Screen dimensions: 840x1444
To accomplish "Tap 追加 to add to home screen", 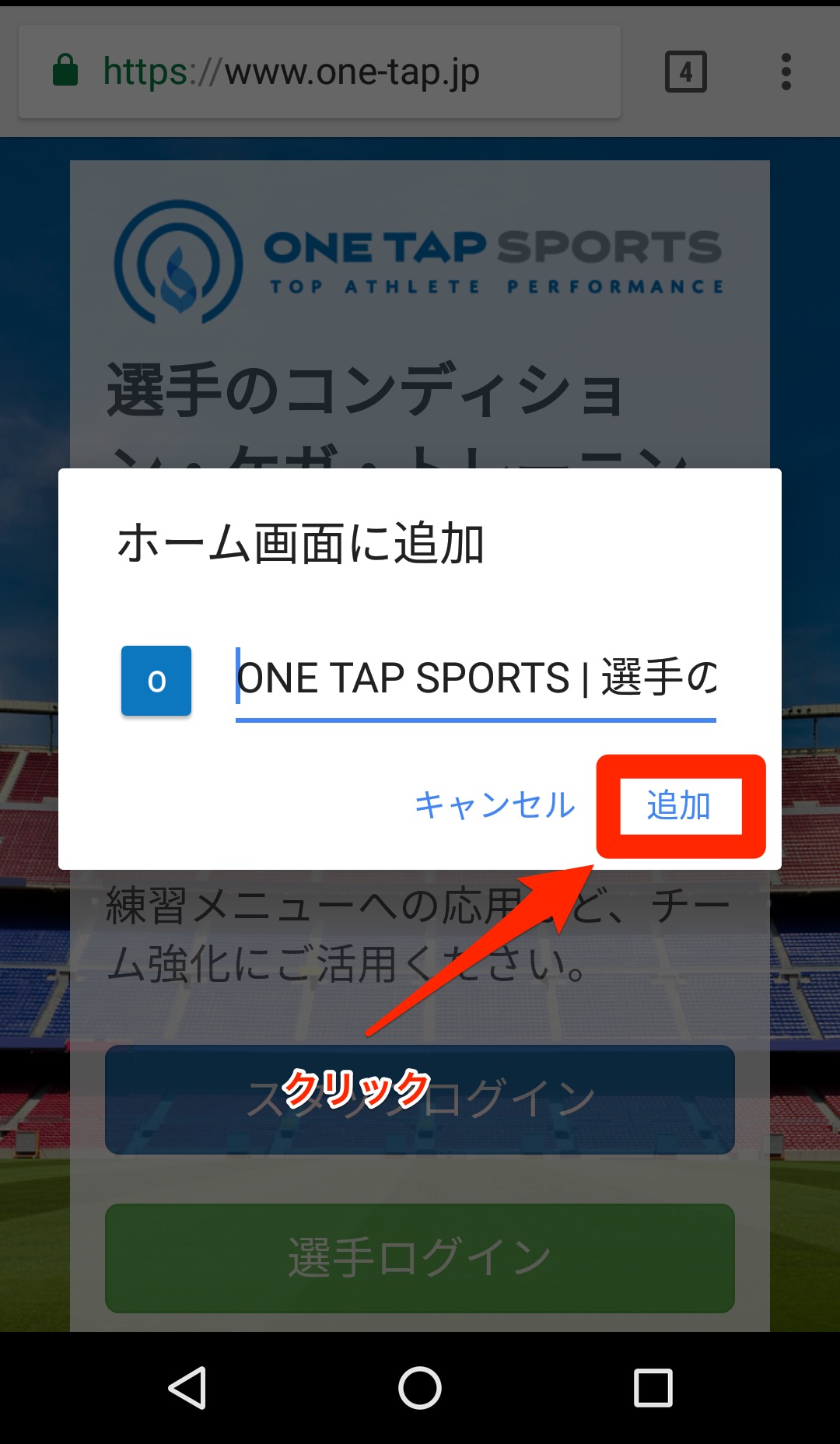I will pyautogui.click(x=679, y=806).
